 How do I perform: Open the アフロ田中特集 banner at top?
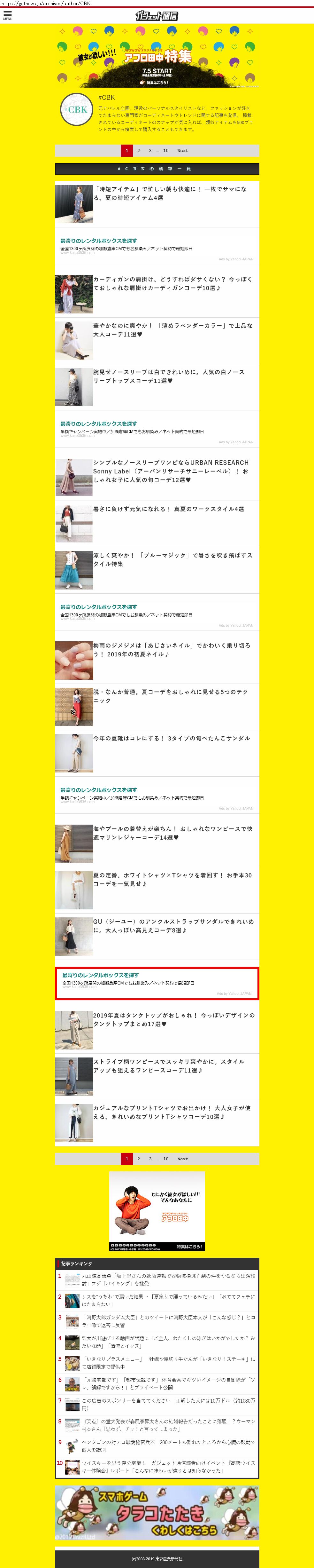[157, 57]
